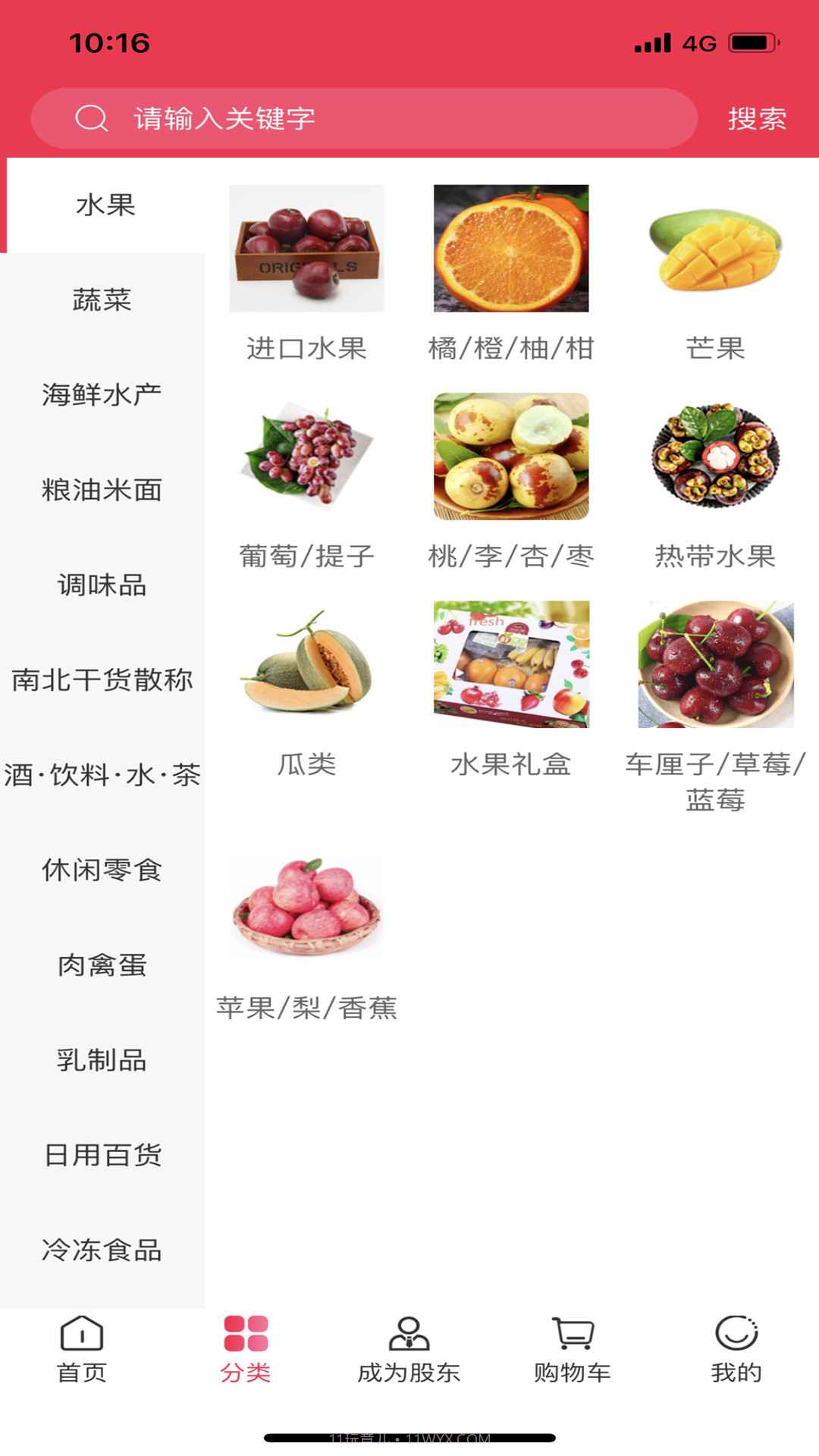The width and height of the screenshot is (819, 1456).
Task: Select the 冷冻食品 category
Action: point(102,1250)
